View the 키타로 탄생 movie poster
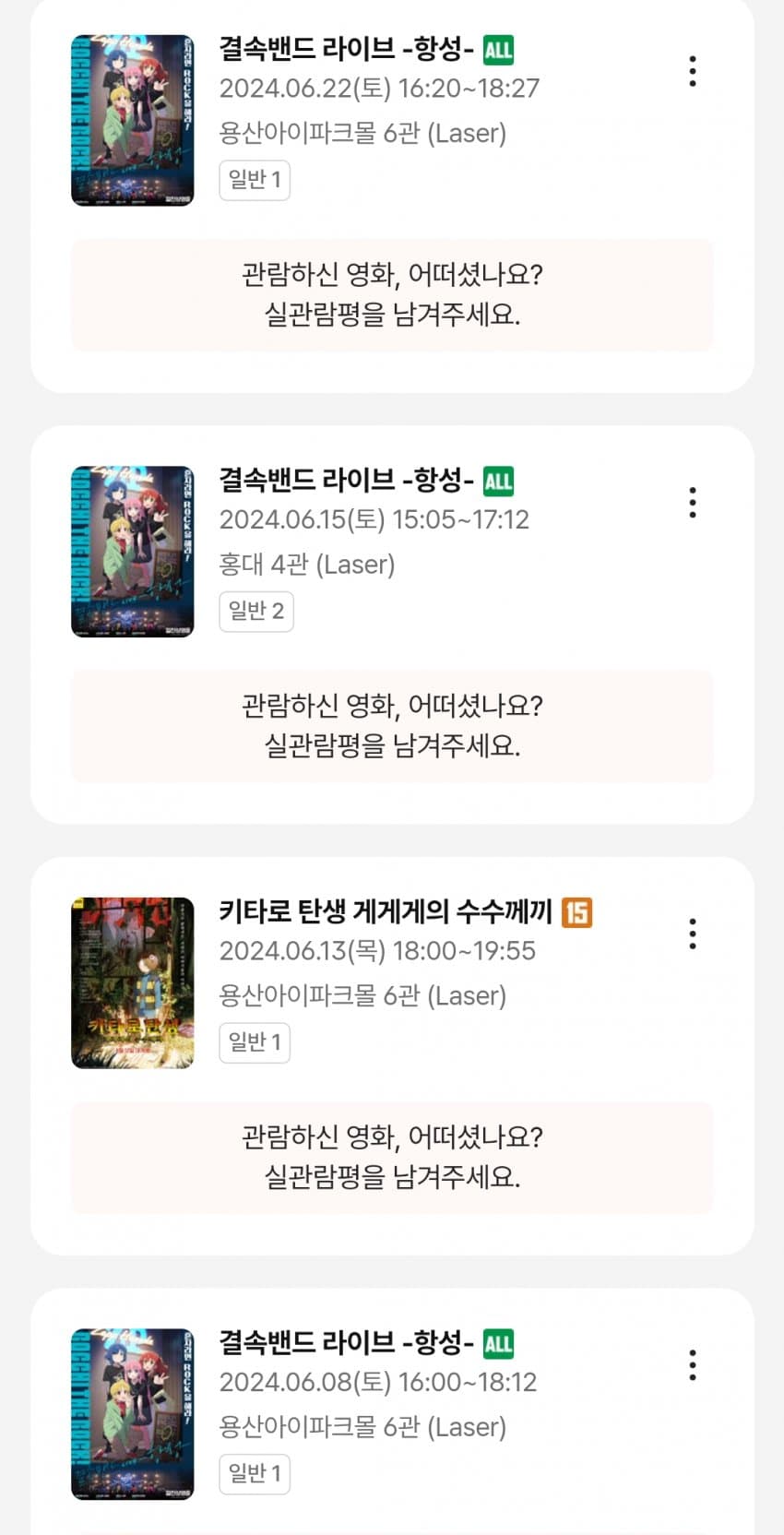Screen dimensions: 784x1535 (x=133, y=982)
